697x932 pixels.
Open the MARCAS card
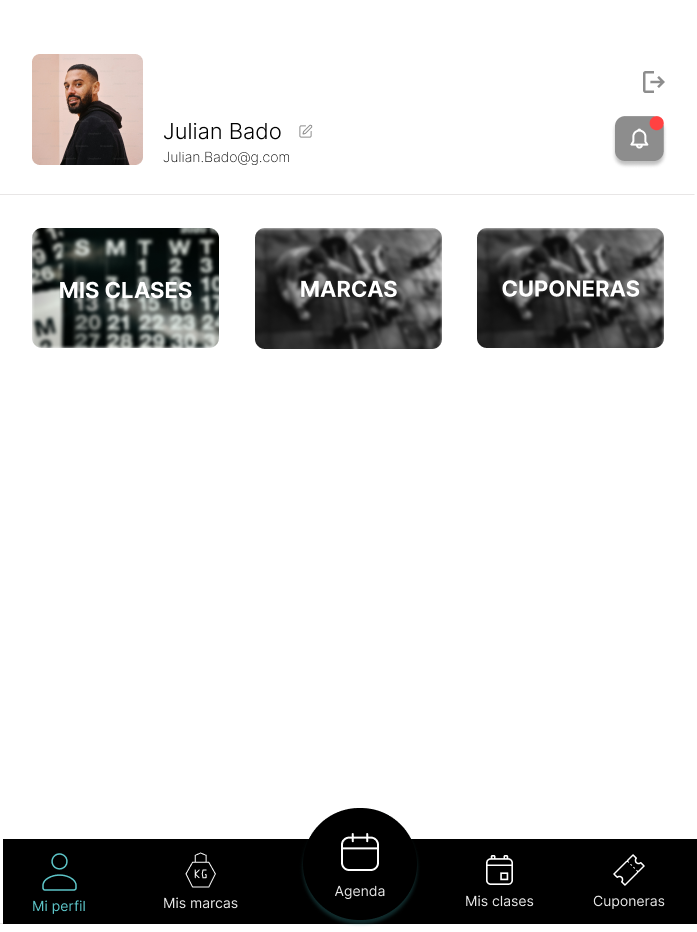tap(348, 288)
